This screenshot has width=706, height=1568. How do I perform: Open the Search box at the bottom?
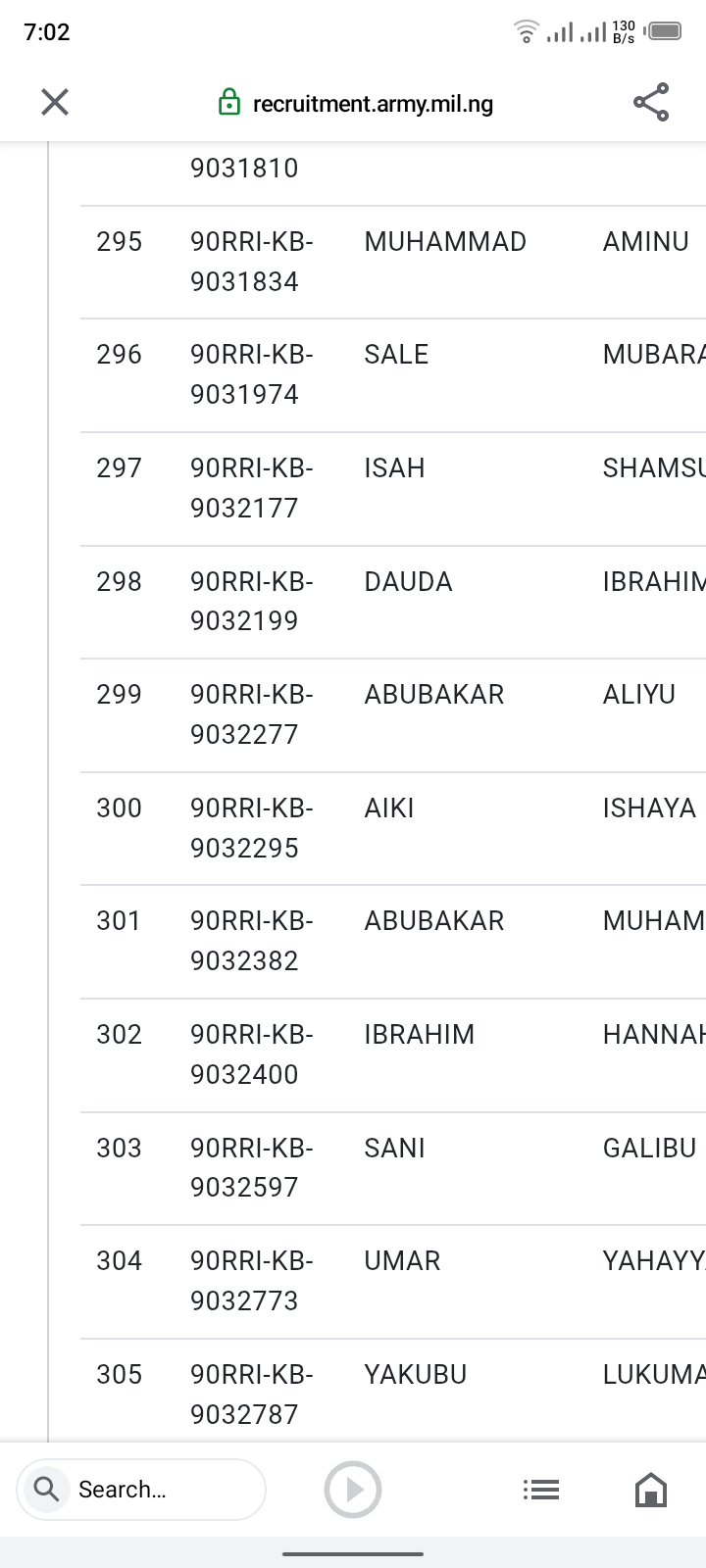(x=141, y=1490)
